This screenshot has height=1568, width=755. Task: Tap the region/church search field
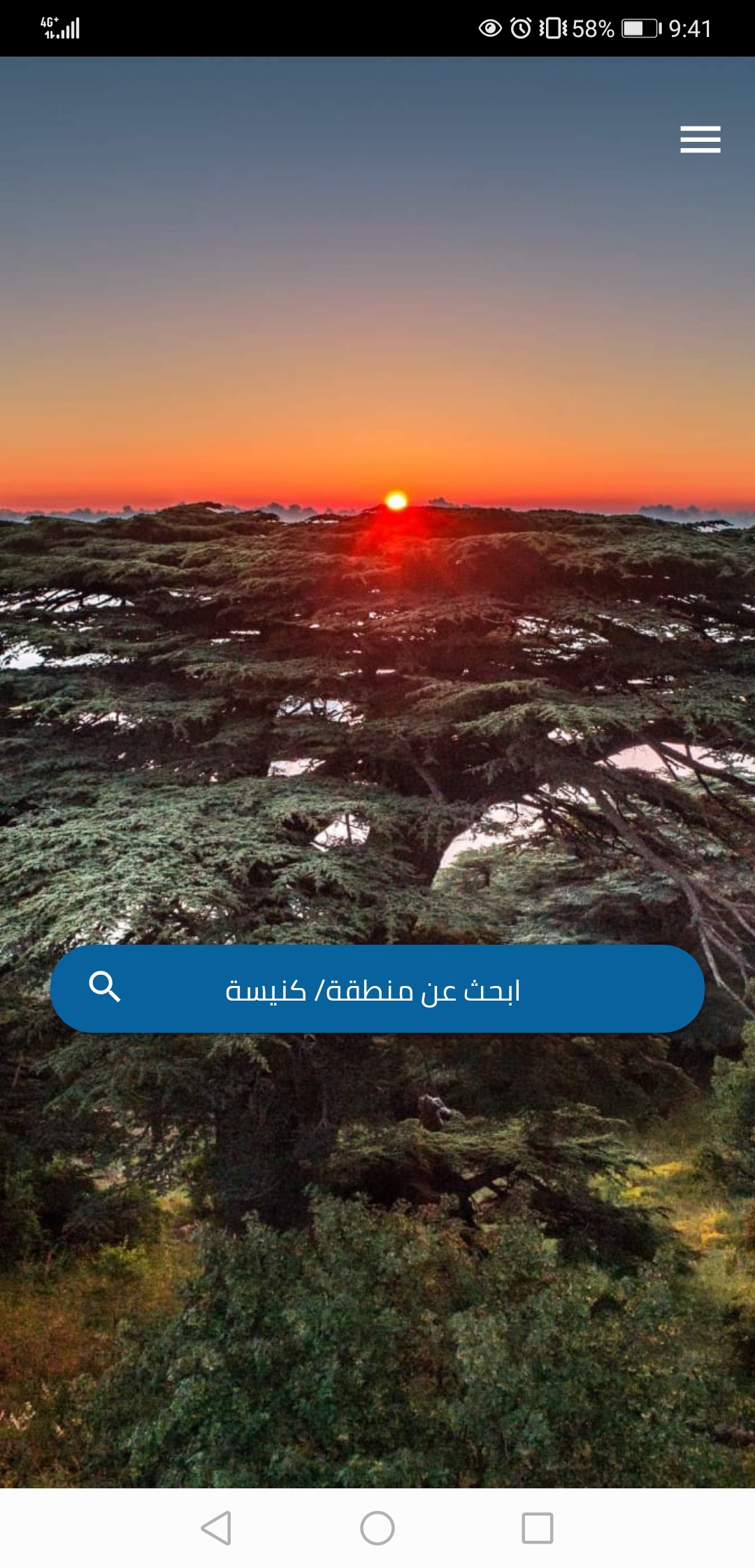click(x=377, y=989)
